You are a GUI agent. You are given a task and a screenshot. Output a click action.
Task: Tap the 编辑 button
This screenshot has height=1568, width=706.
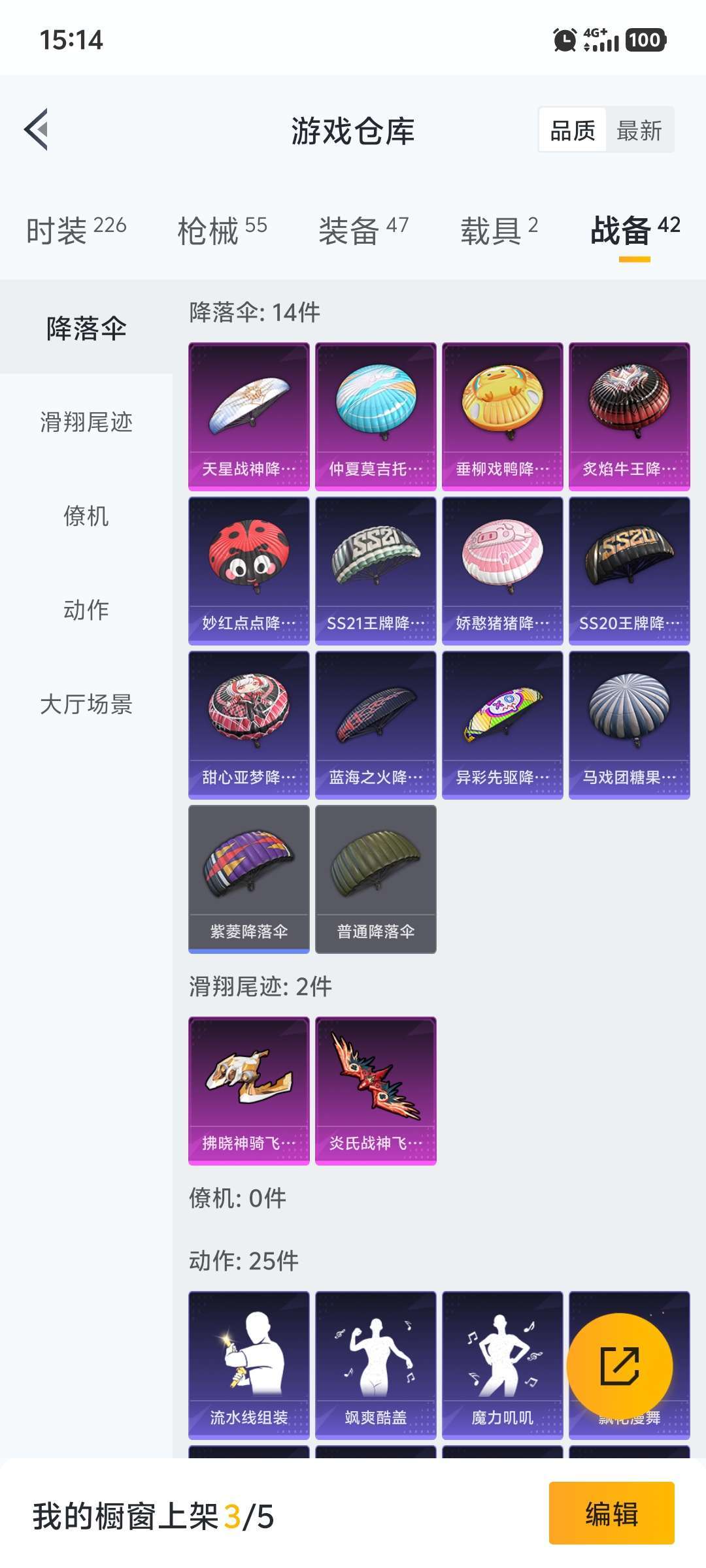tap(612, 1513)
